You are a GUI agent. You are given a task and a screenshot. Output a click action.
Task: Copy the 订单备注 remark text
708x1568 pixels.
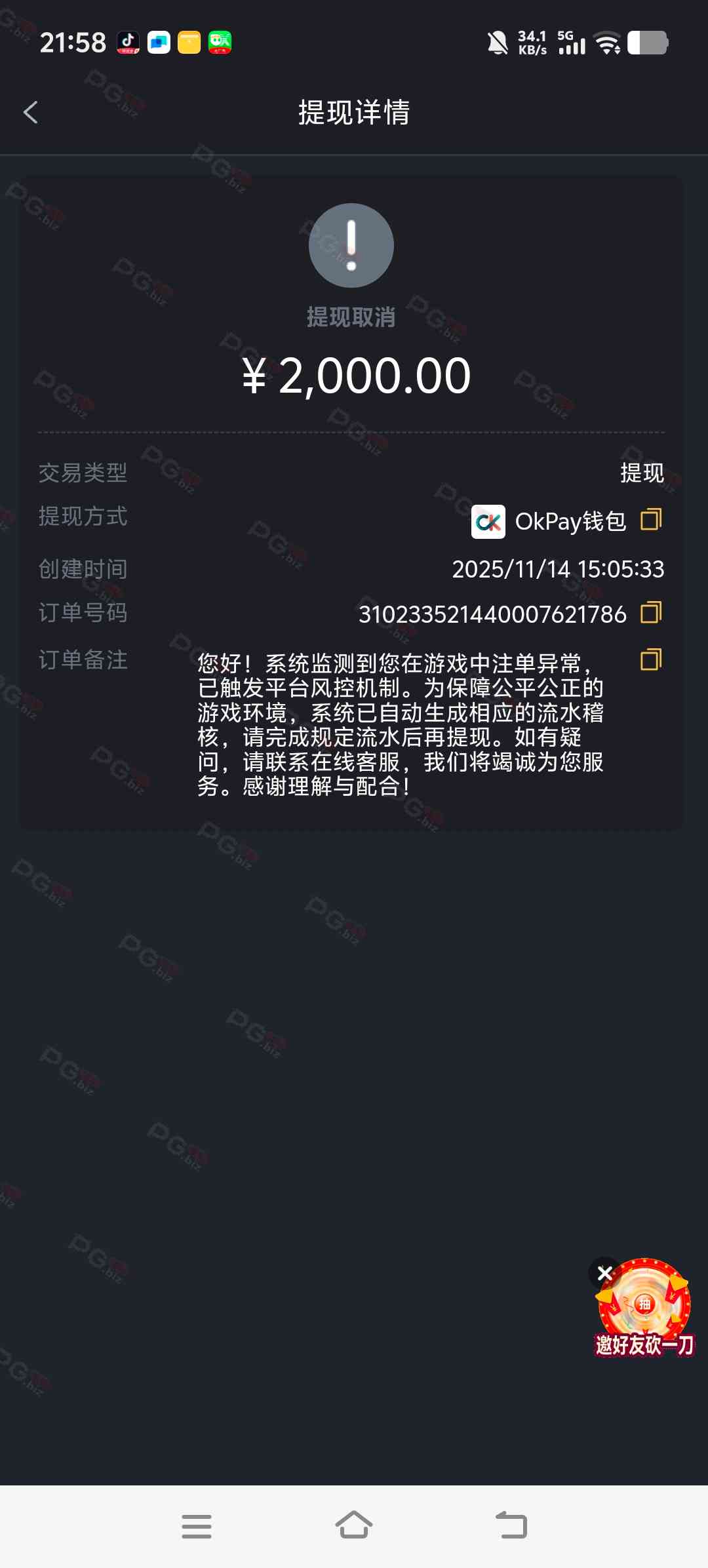click(650, 659)
